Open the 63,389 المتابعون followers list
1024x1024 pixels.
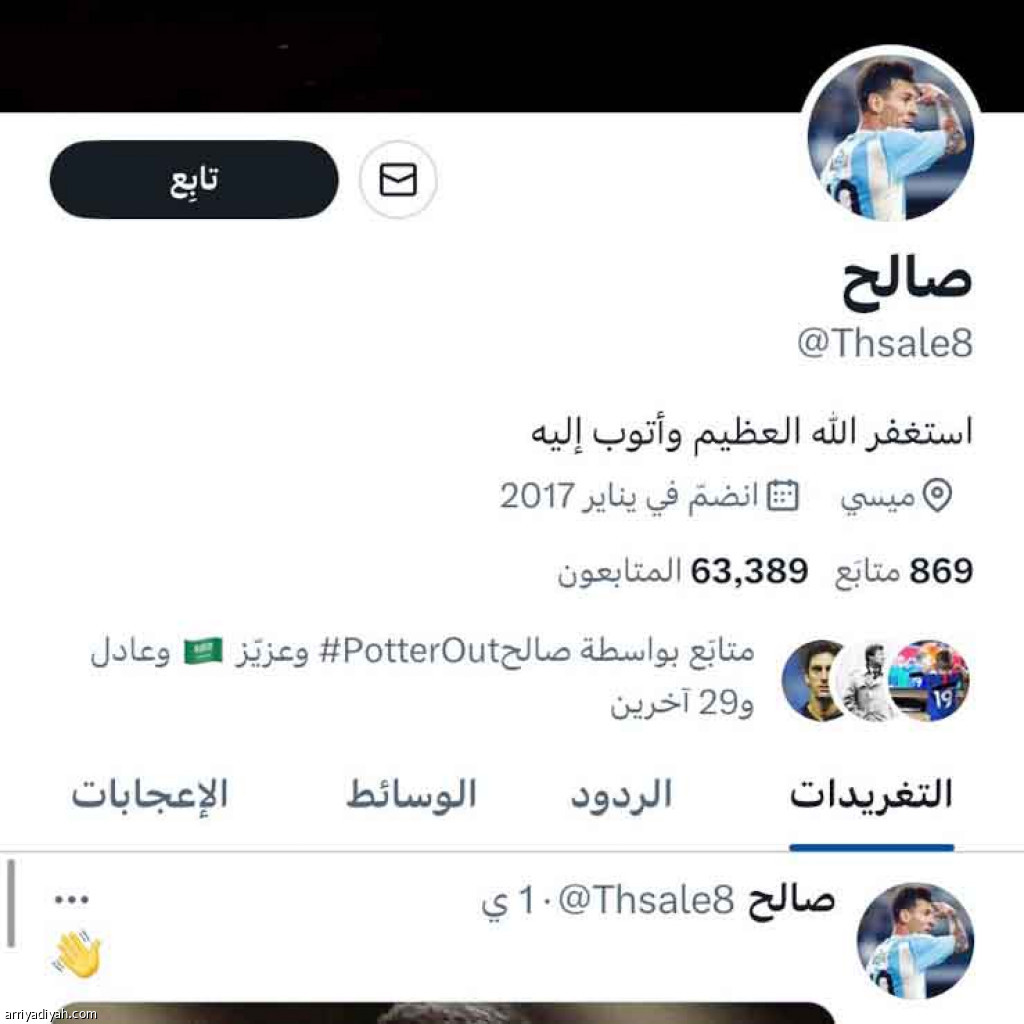point(683,571)
